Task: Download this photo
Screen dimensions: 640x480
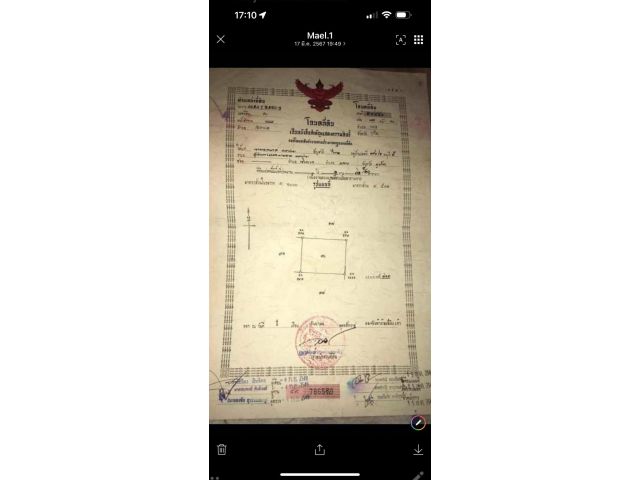Action: pyautogui.click(x=418, y=449)
